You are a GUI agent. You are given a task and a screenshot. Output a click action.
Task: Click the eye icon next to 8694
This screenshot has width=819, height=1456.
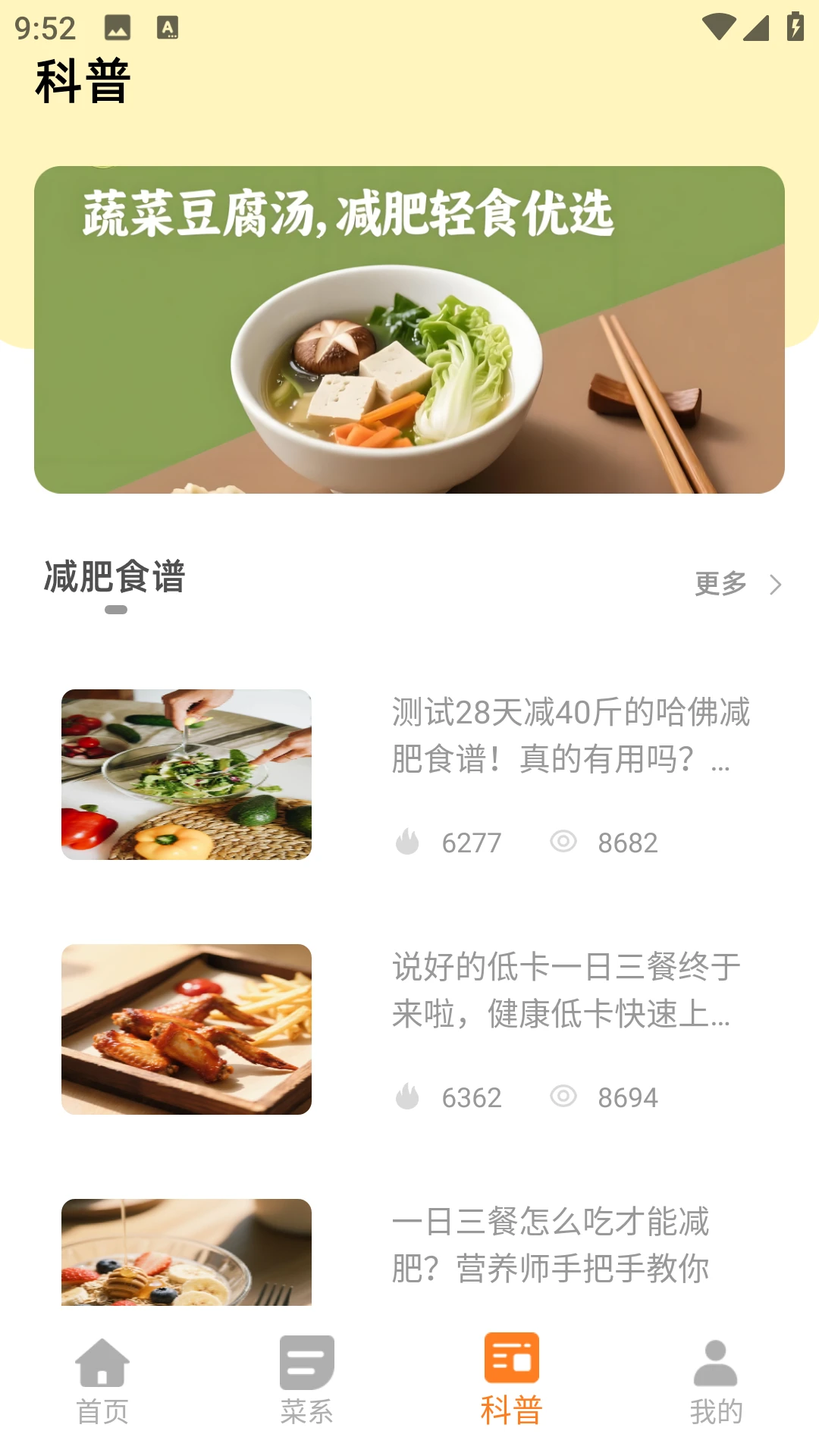563,1097
